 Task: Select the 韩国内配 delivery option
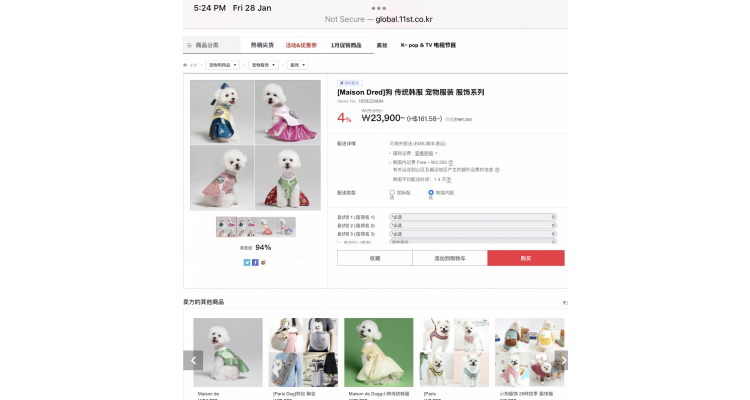pyautogui.click(x=430, y=191)
